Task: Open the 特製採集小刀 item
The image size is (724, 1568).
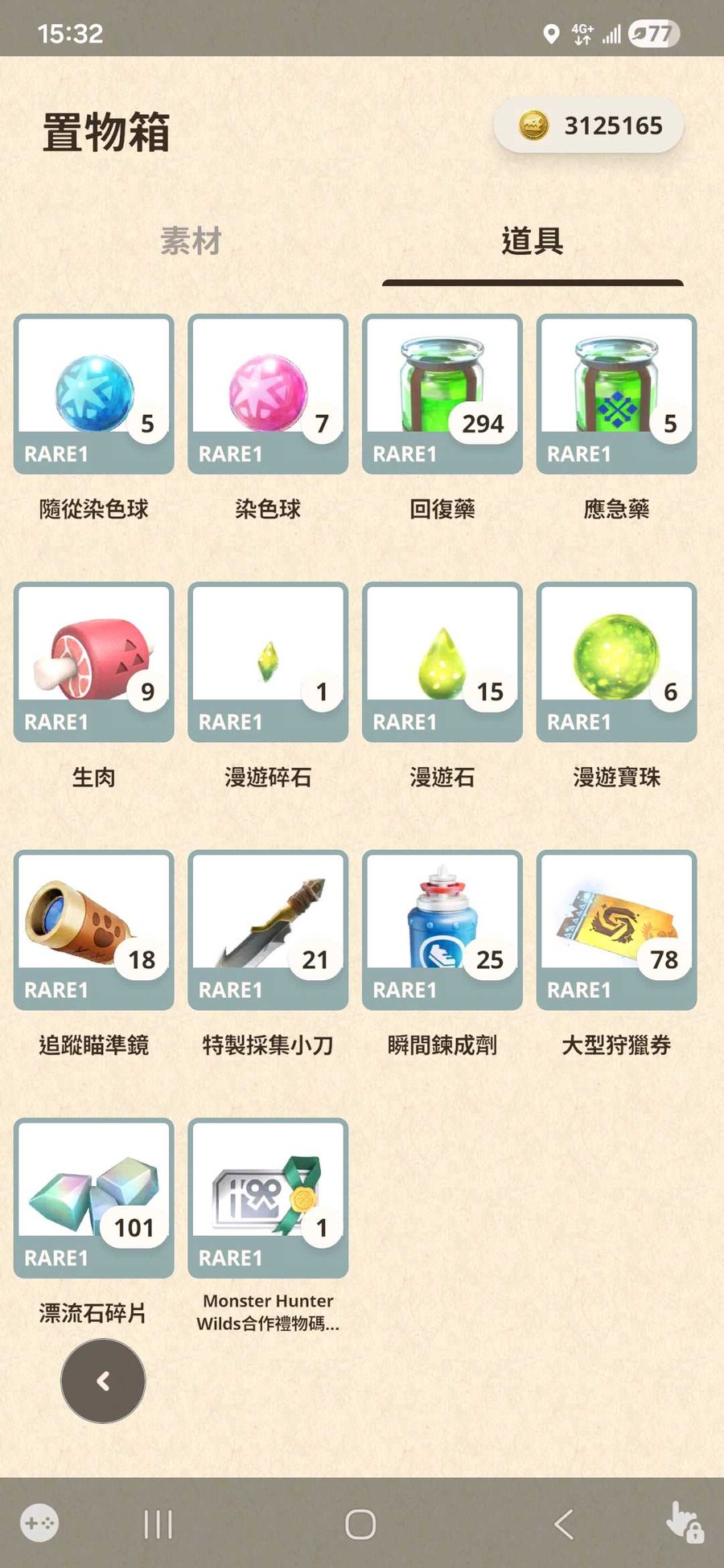Action: 268,929
